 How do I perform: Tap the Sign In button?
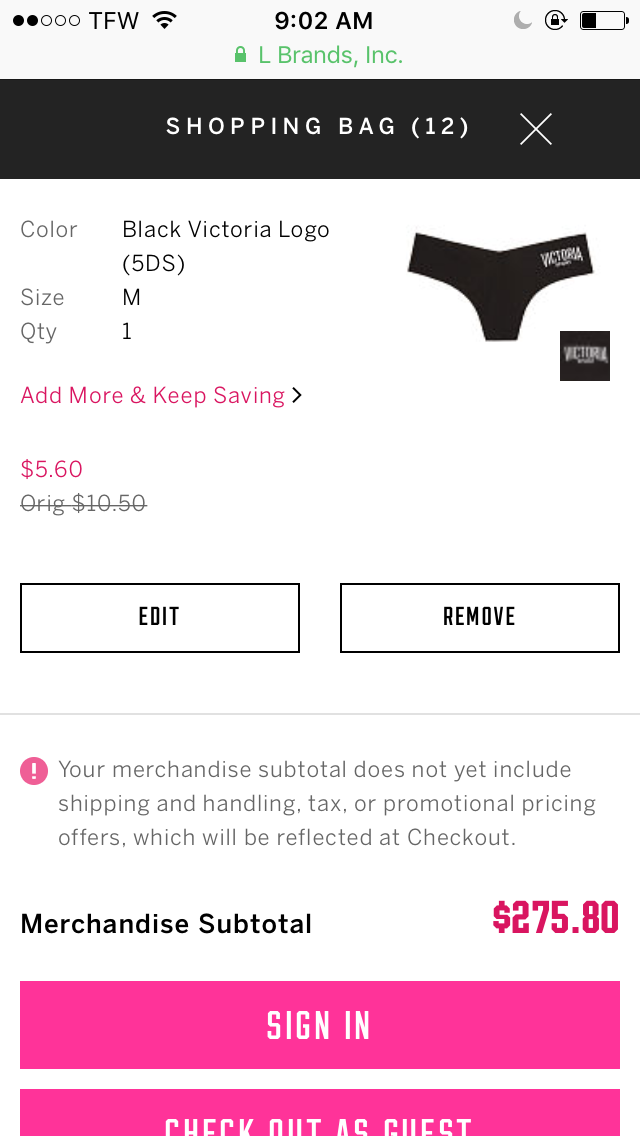320,1025
